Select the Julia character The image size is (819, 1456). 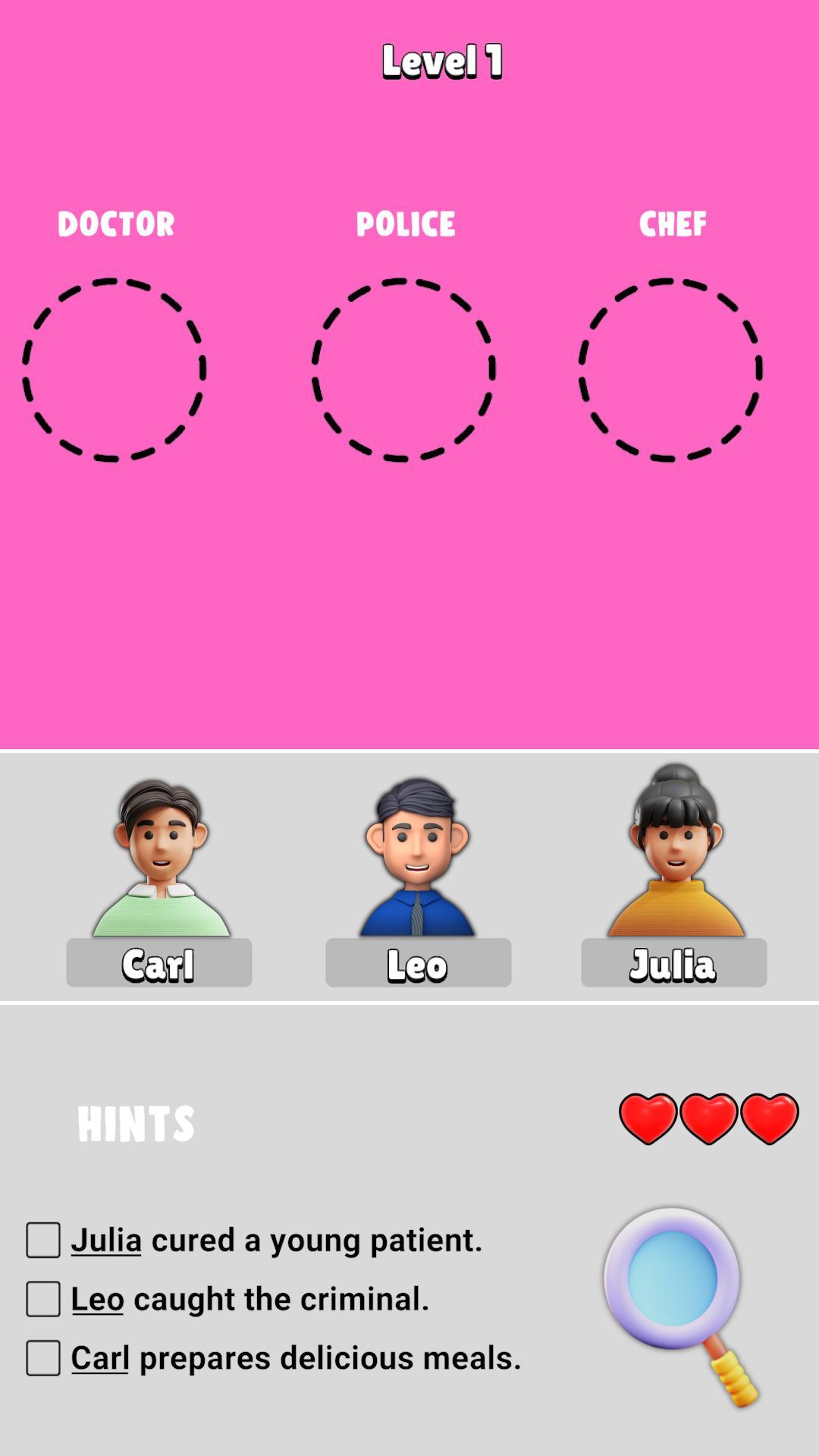pyautogui.click(x=675, y=851)
